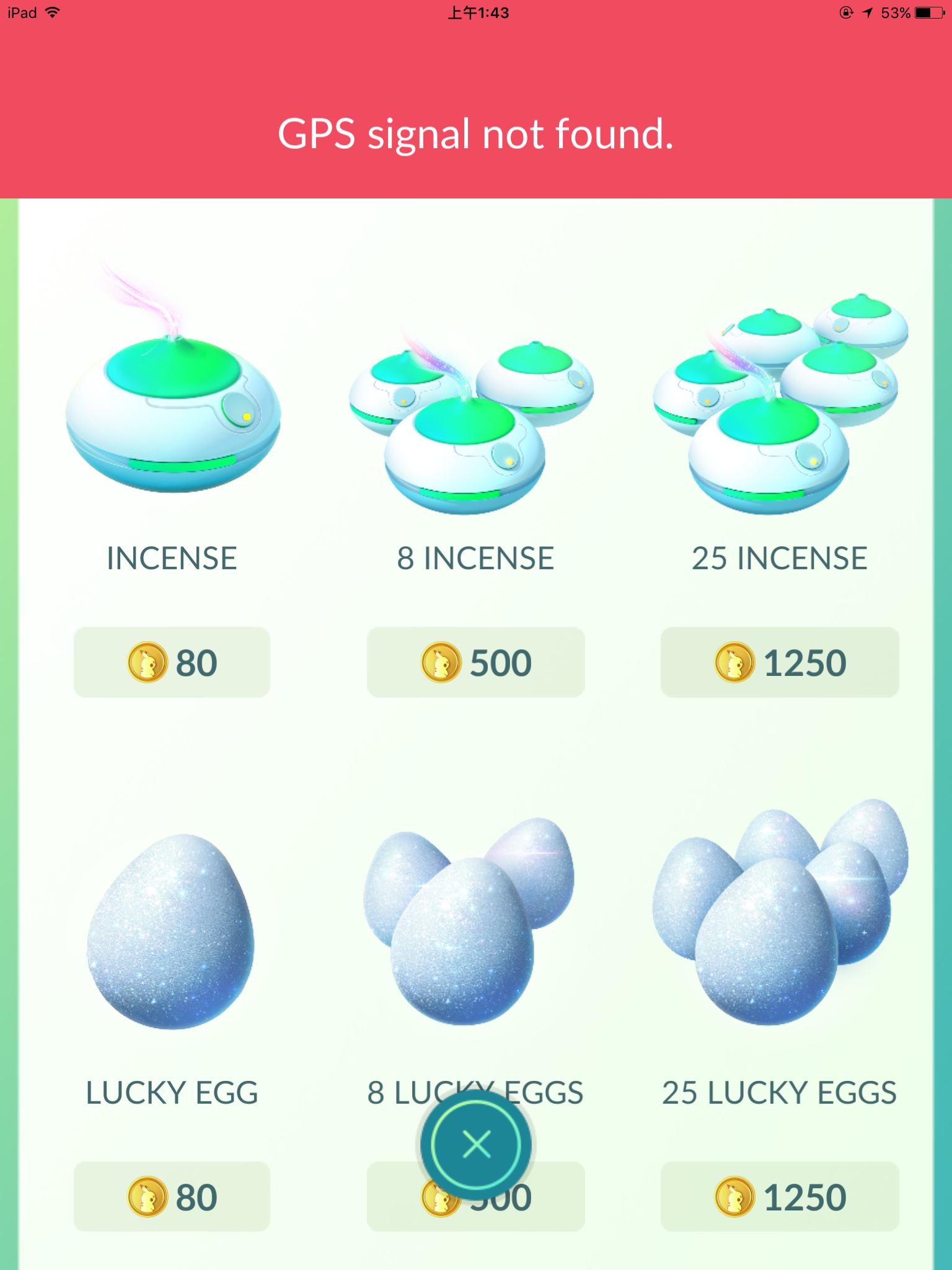Viewport: 952px width, 1270px height.
Task: Open the single Lucky Egg item
Action: coord(171,930)
